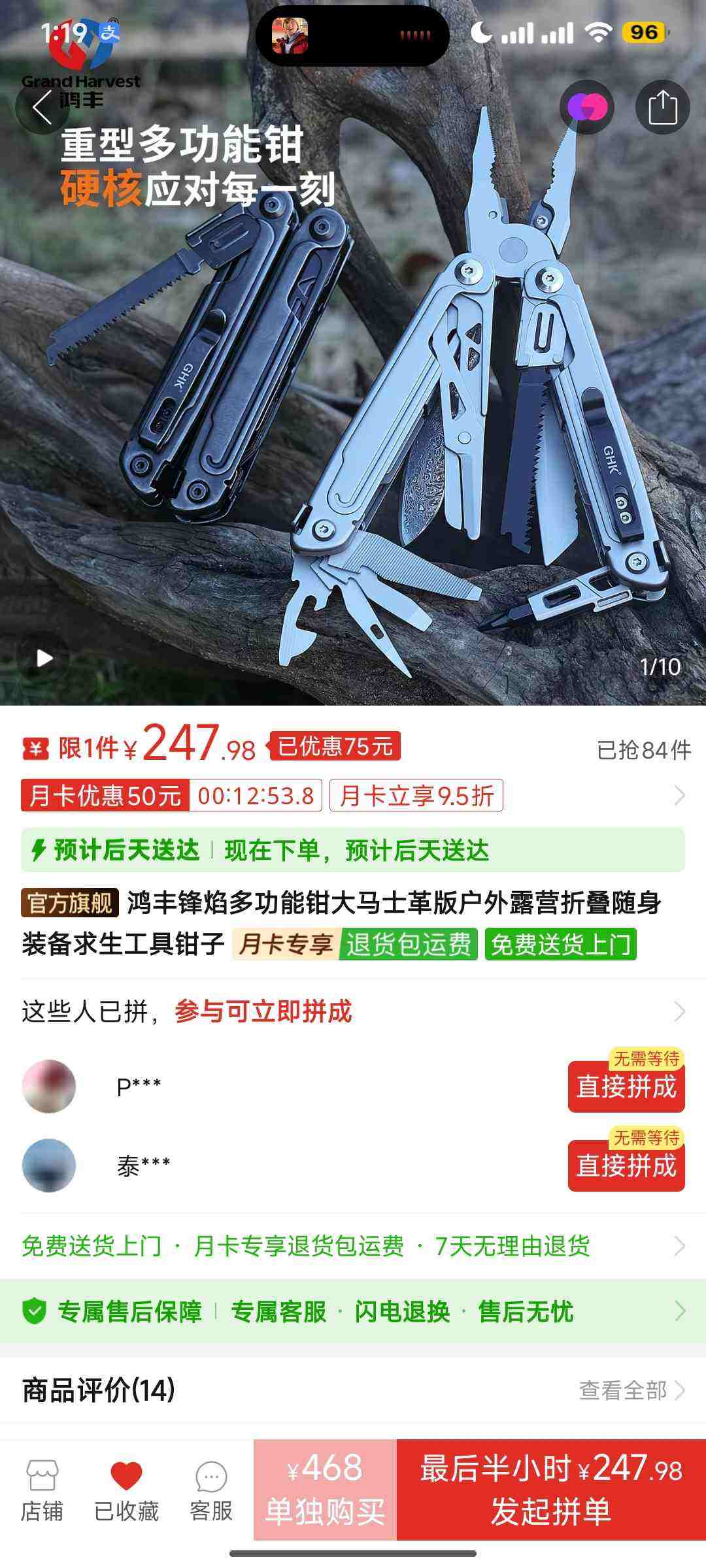
Task: Expand the 月卡优惠50元 offer with its chevron
Action: pyautogui.click(x=679, y=794)
